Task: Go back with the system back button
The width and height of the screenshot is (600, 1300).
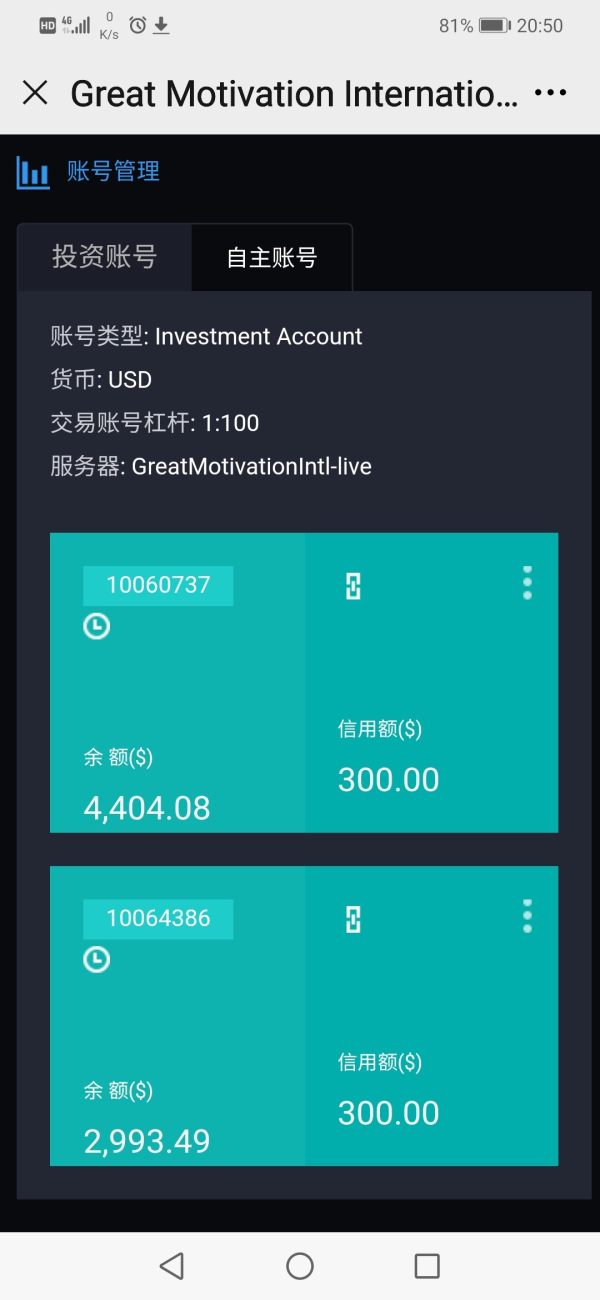Action: [172, 1266]
